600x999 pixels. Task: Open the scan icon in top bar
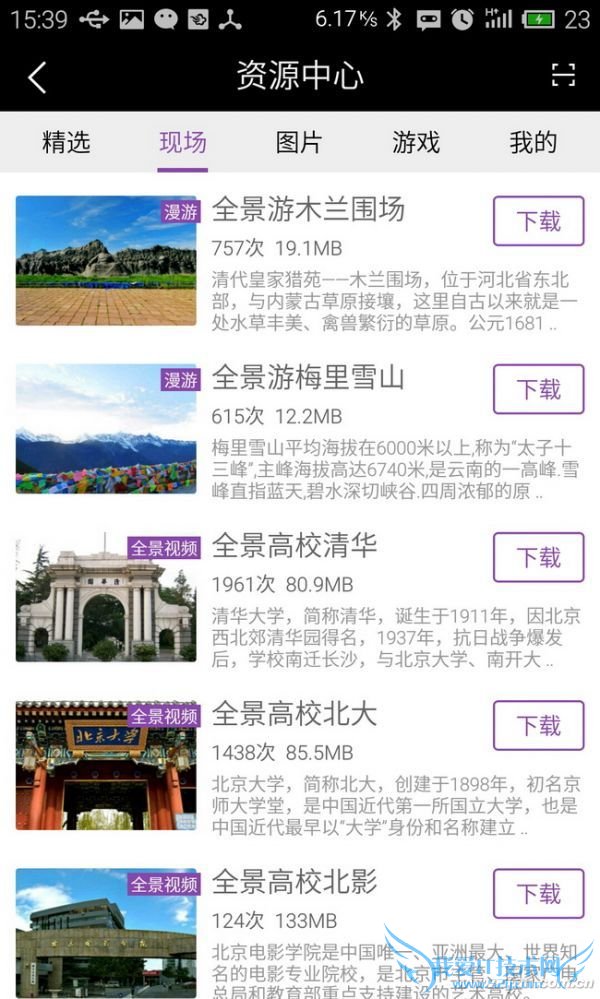point(563,75)
